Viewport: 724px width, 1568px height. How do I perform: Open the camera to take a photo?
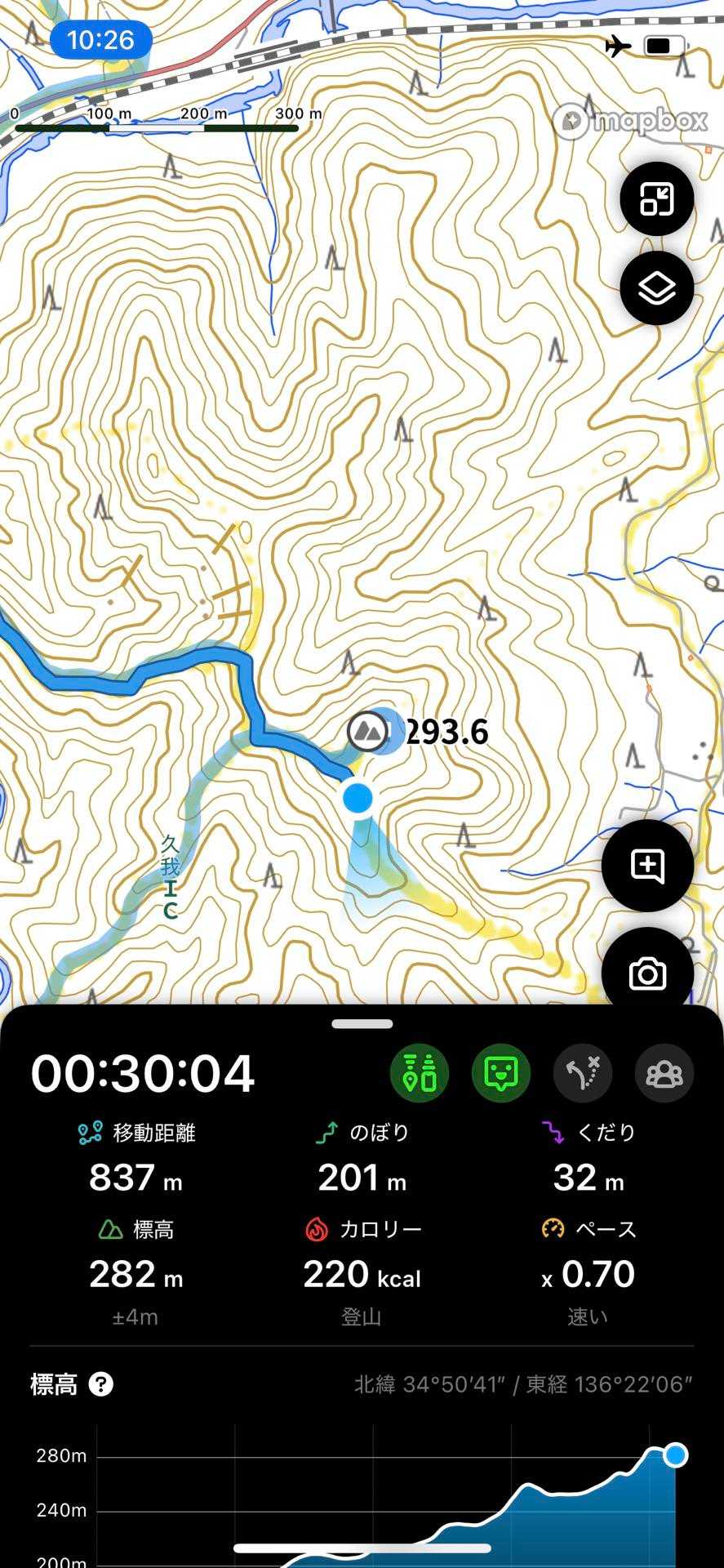click(647, 973)
